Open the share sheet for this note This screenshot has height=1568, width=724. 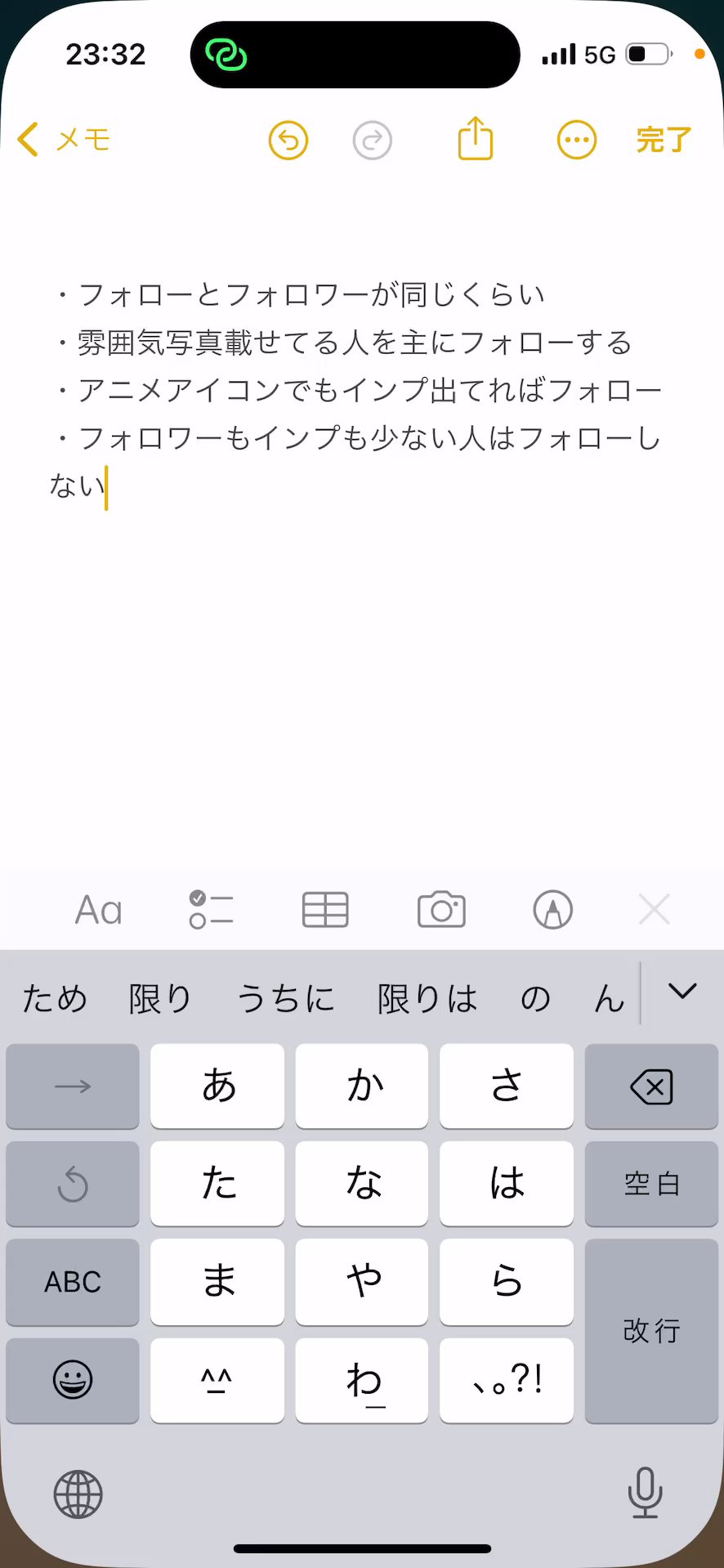coord(476,139)
